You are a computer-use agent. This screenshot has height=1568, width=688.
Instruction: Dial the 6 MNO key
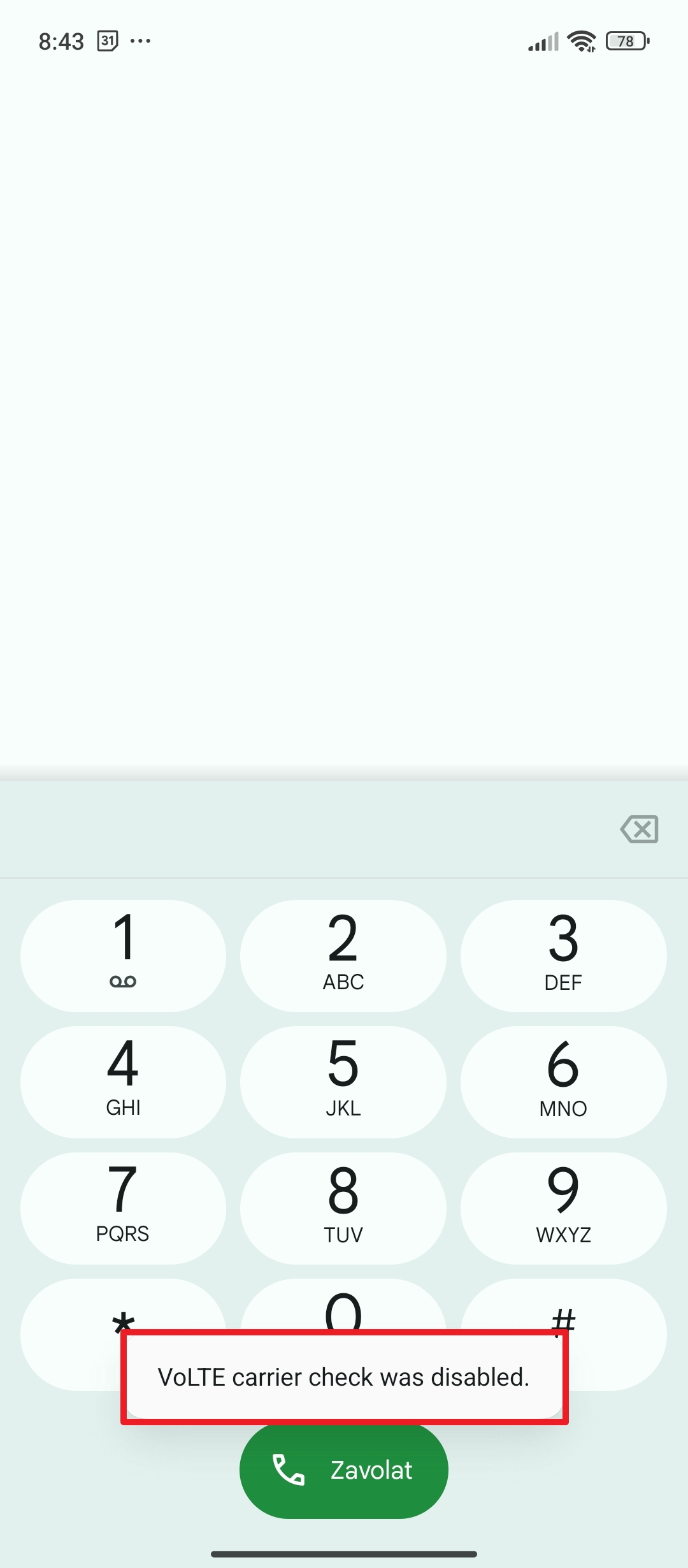[564, 1082]
